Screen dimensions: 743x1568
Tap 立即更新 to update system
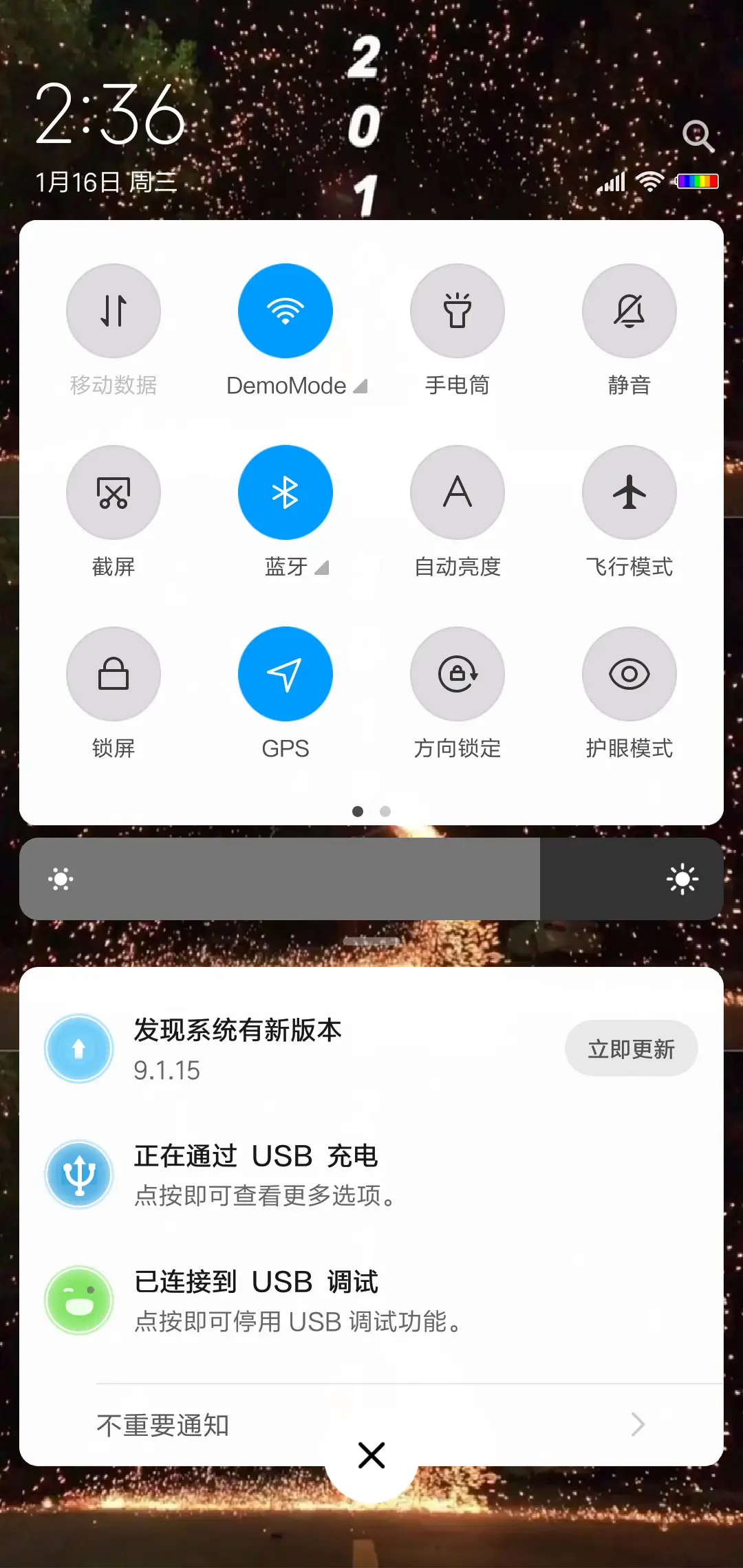(x=631, y=1048)
